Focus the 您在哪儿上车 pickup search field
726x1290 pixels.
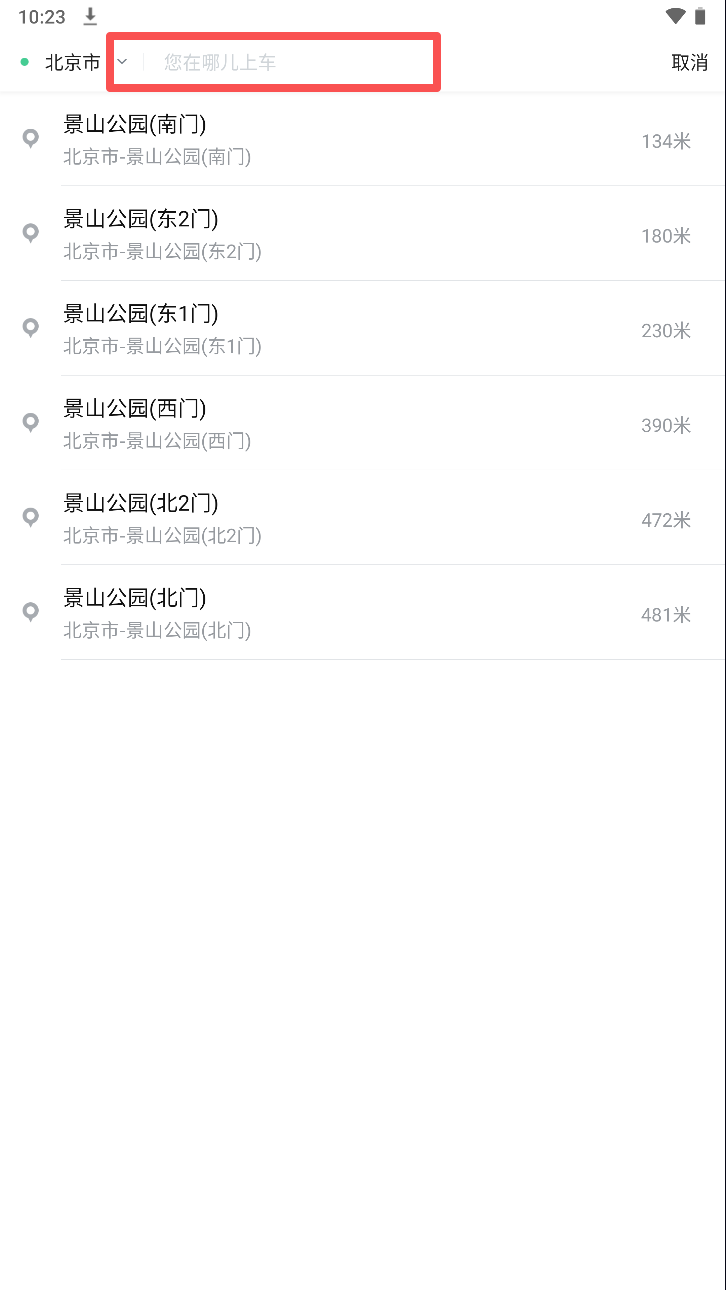click(x=290, y=62)
